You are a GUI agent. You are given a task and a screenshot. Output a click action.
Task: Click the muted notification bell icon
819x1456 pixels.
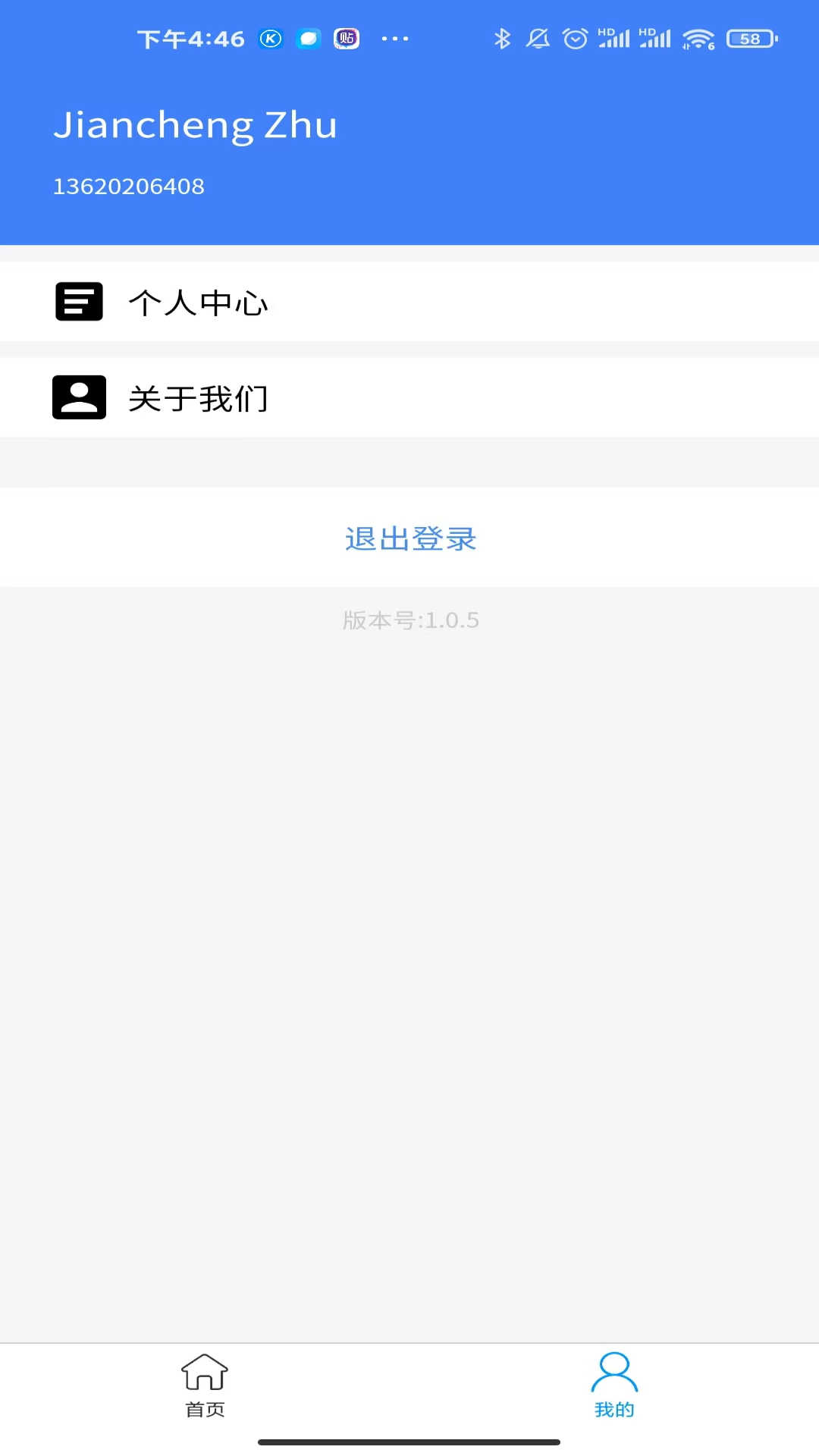(538, 38)
